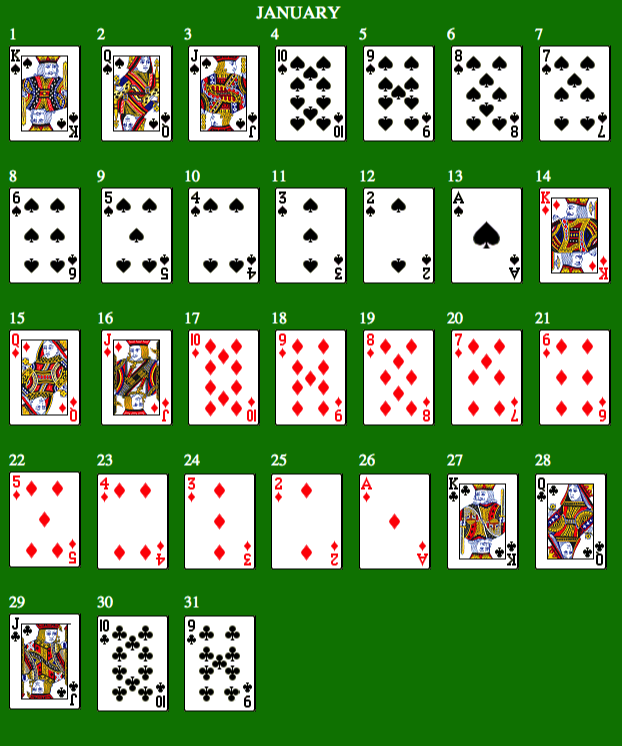Viewport: 622px width, 746px height.
Task: Select the 5 of Diamonds on day 22
Action: [45, 521]
